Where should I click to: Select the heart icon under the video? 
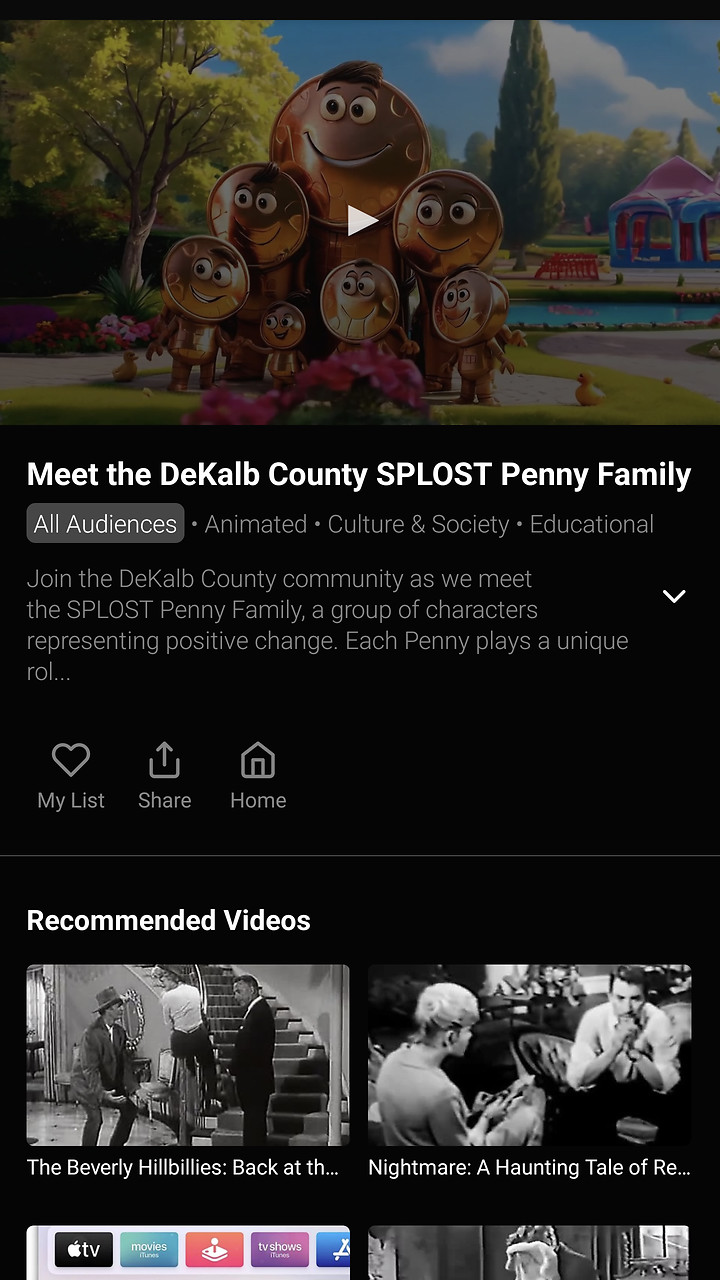70,760
